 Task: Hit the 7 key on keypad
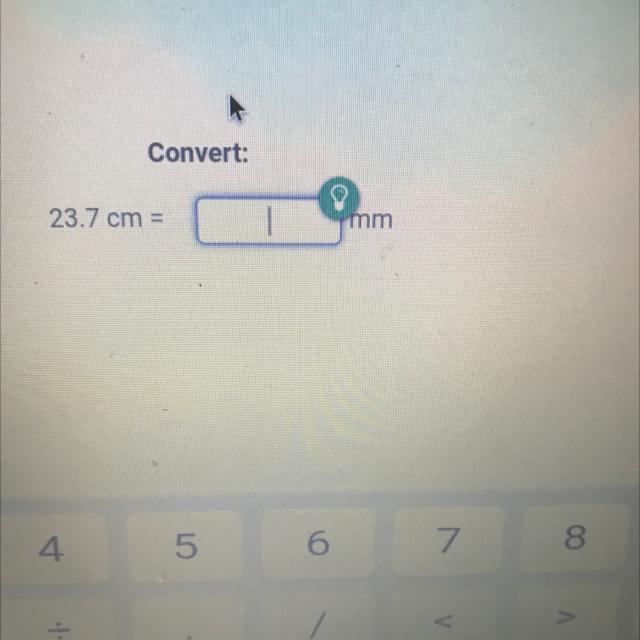pyautogui.click(x=449, y=541)
